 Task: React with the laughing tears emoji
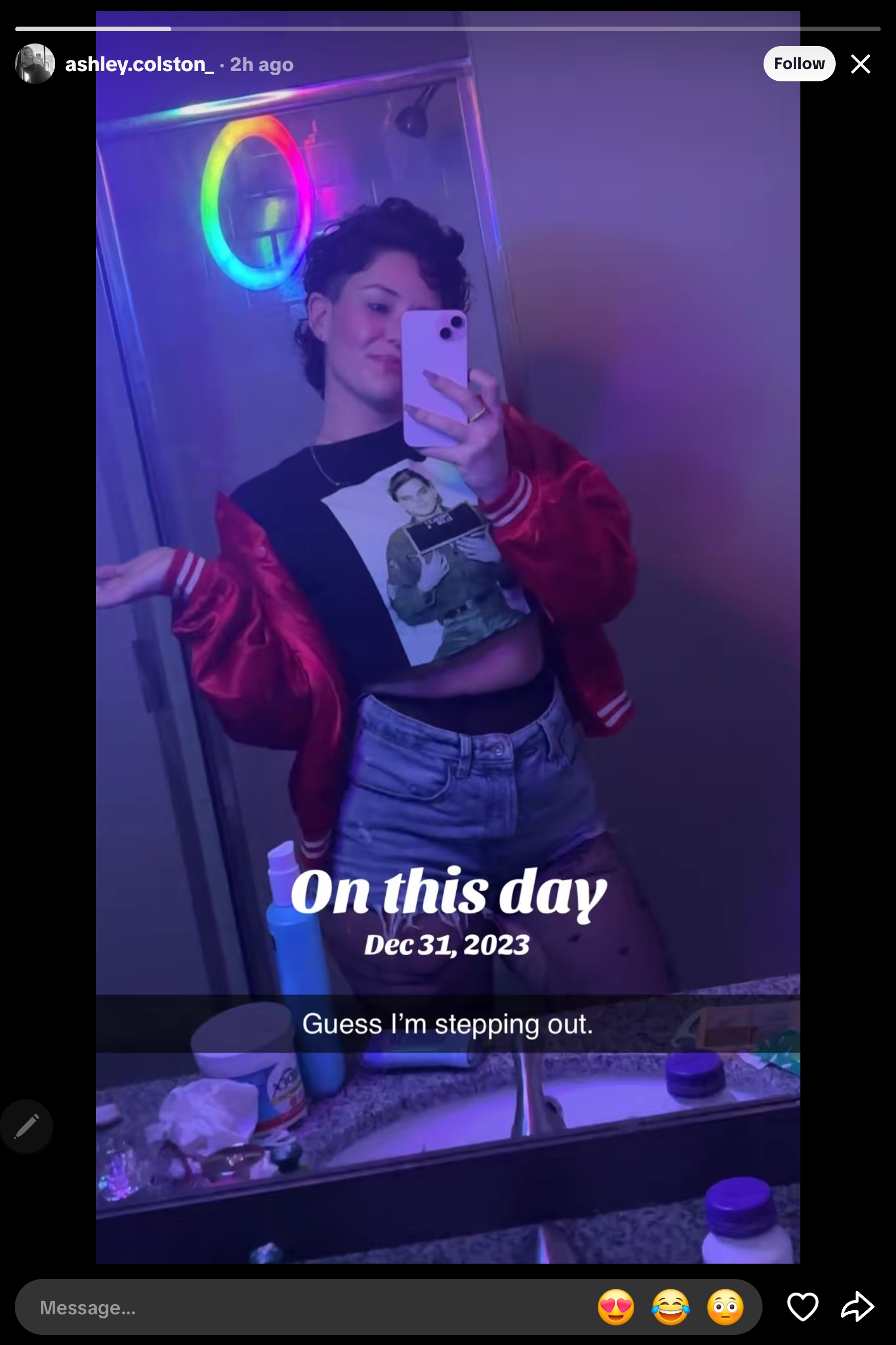pyautogui.click(x=670, y=1307)
